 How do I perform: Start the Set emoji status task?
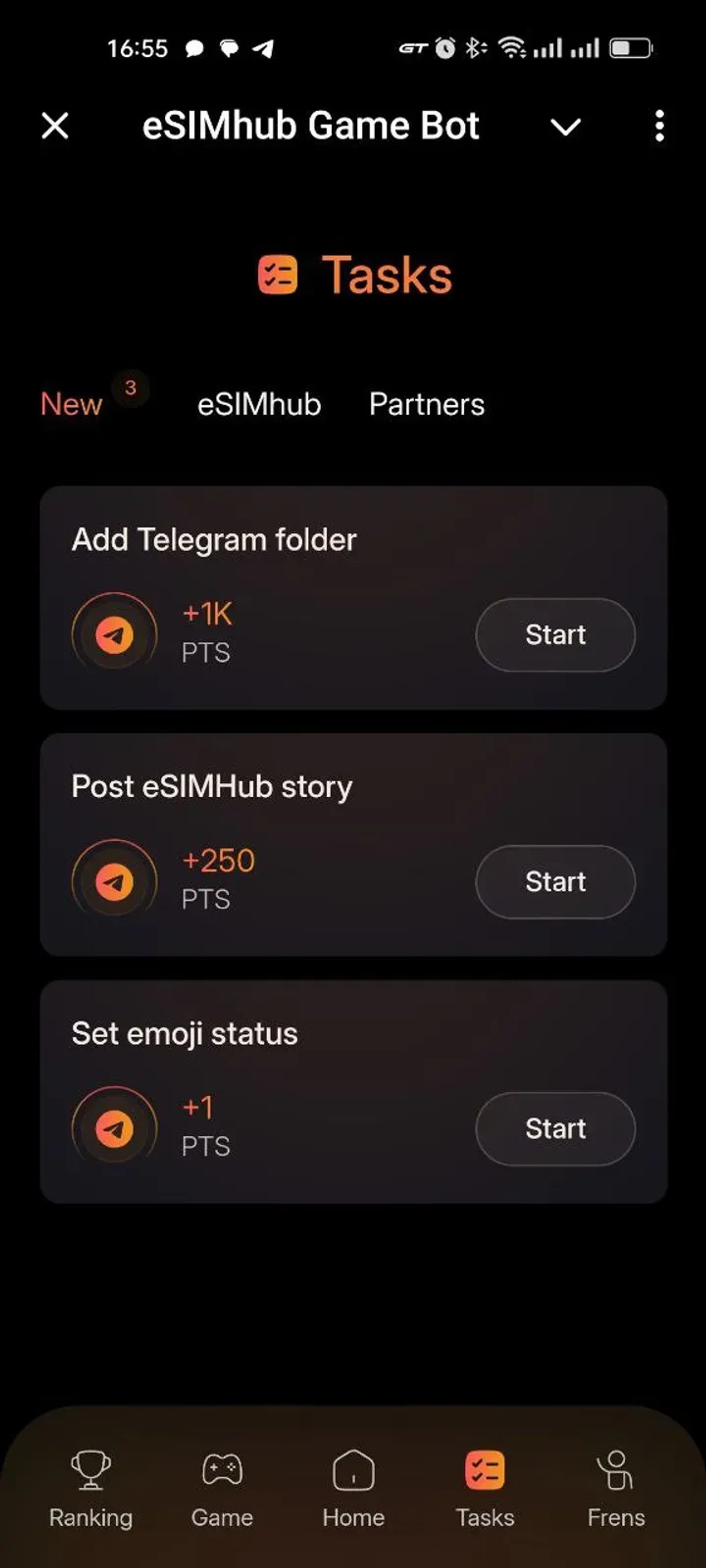point(555,1128)
